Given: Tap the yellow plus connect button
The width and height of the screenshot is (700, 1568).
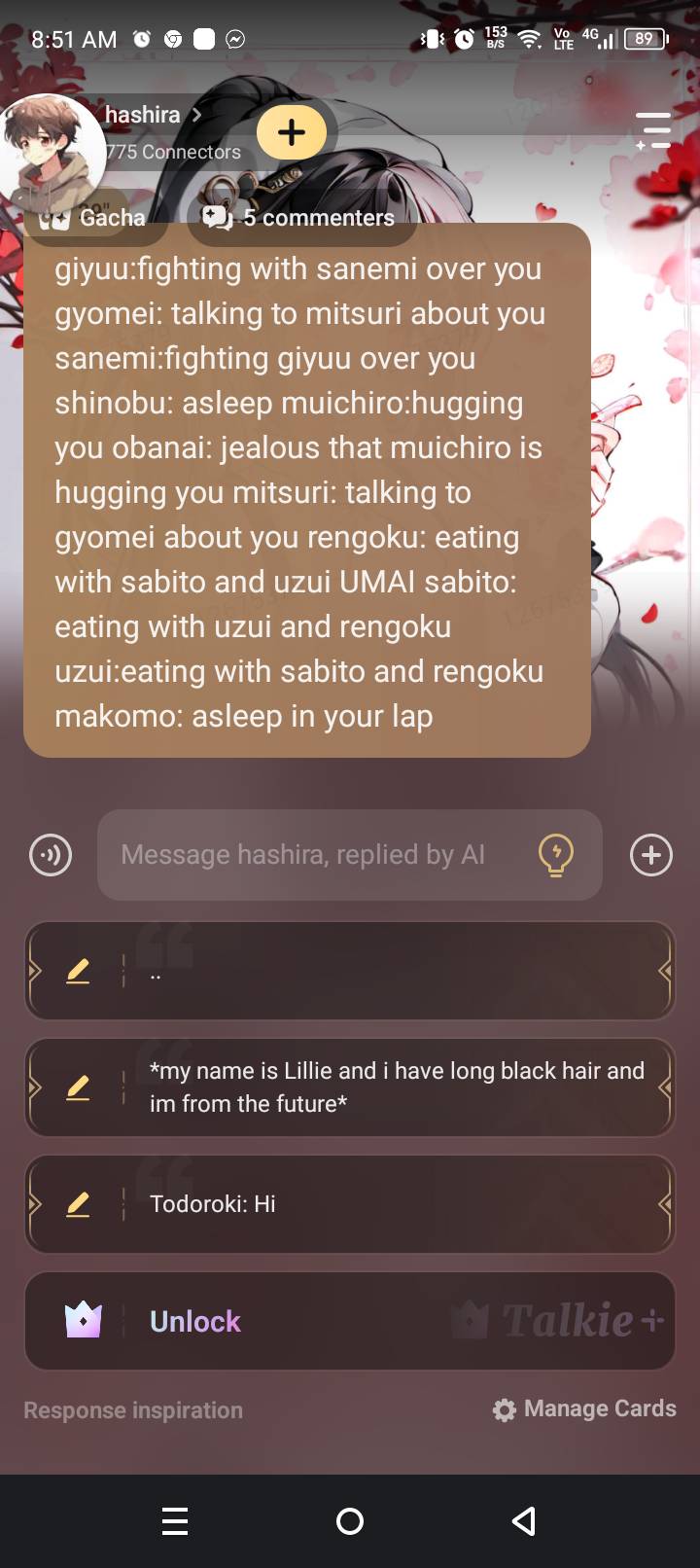Looking at the screenshot, I should 292,132.
